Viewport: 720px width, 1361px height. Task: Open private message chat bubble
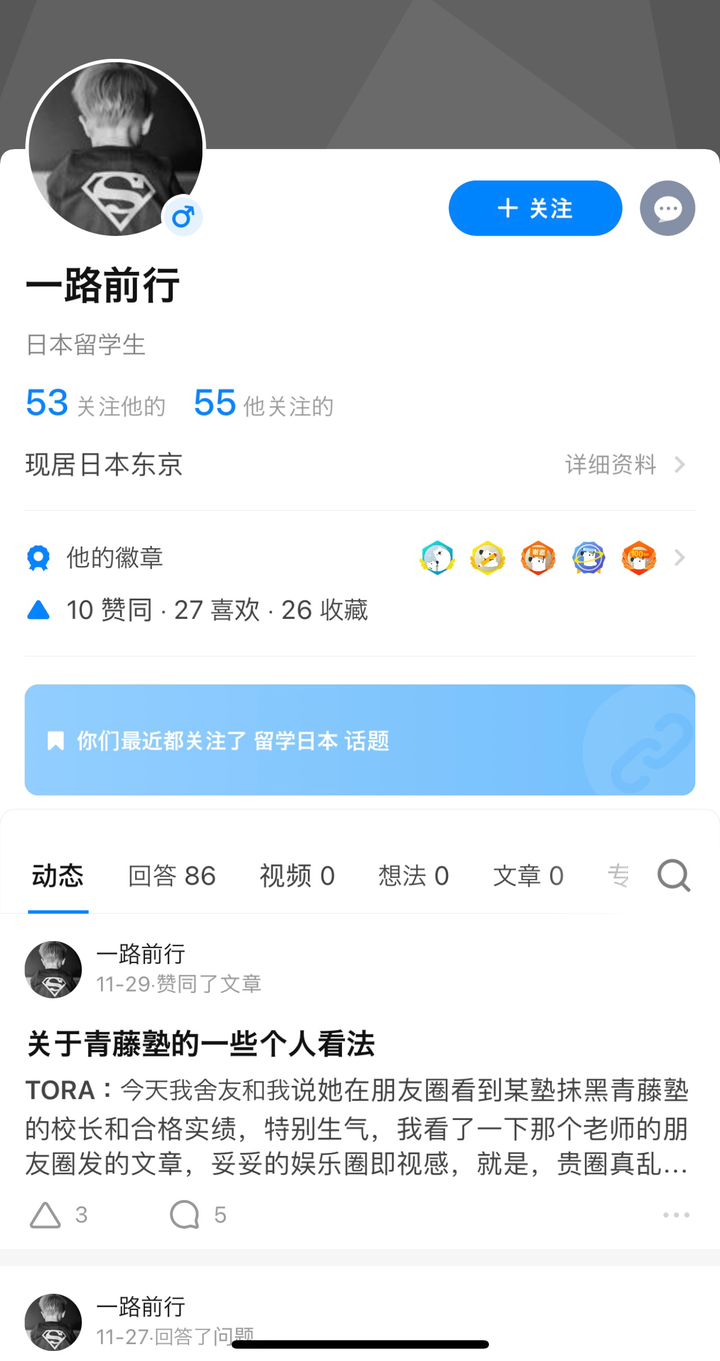coord(667,208)
